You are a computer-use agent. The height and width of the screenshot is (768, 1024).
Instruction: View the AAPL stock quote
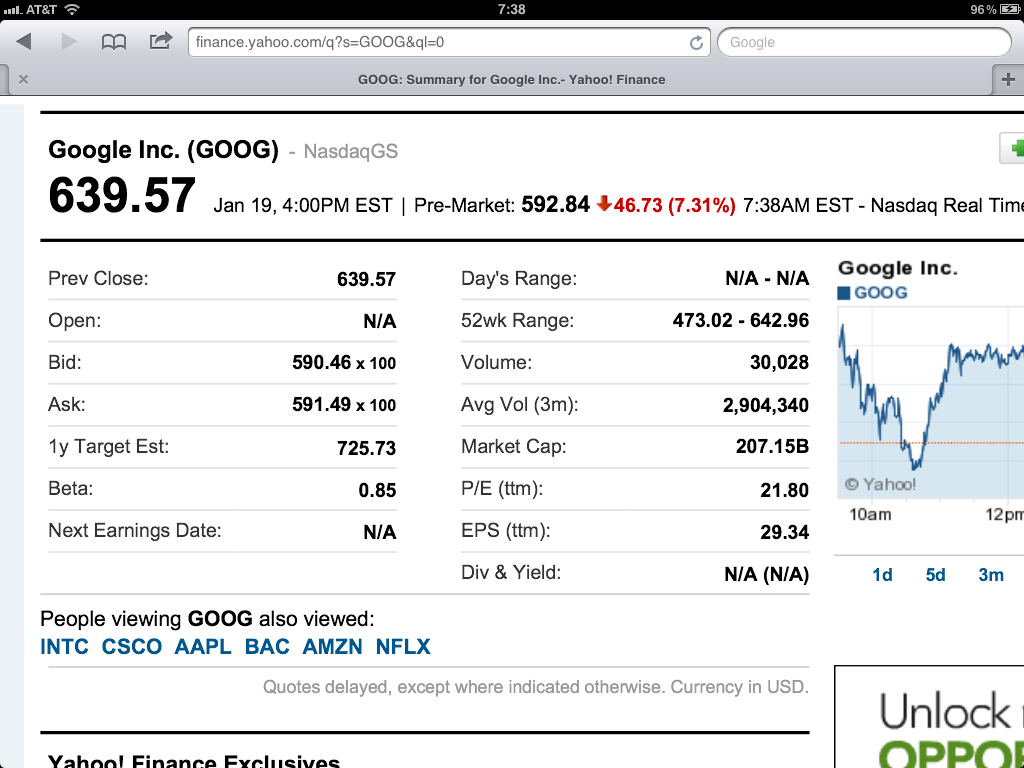(203, 647)
